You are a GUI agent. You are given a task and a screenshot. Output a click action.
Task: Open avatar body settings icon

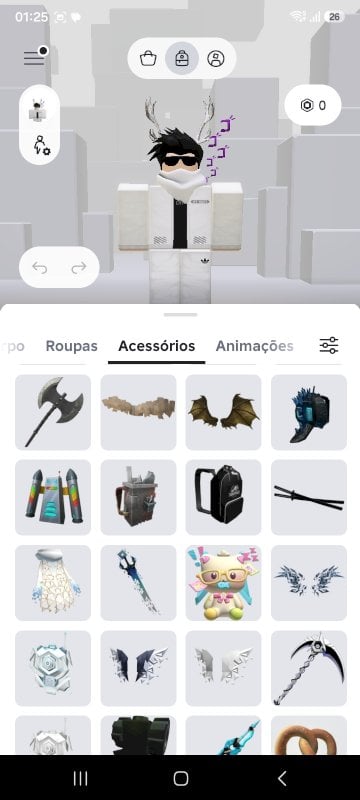point(41,145)
